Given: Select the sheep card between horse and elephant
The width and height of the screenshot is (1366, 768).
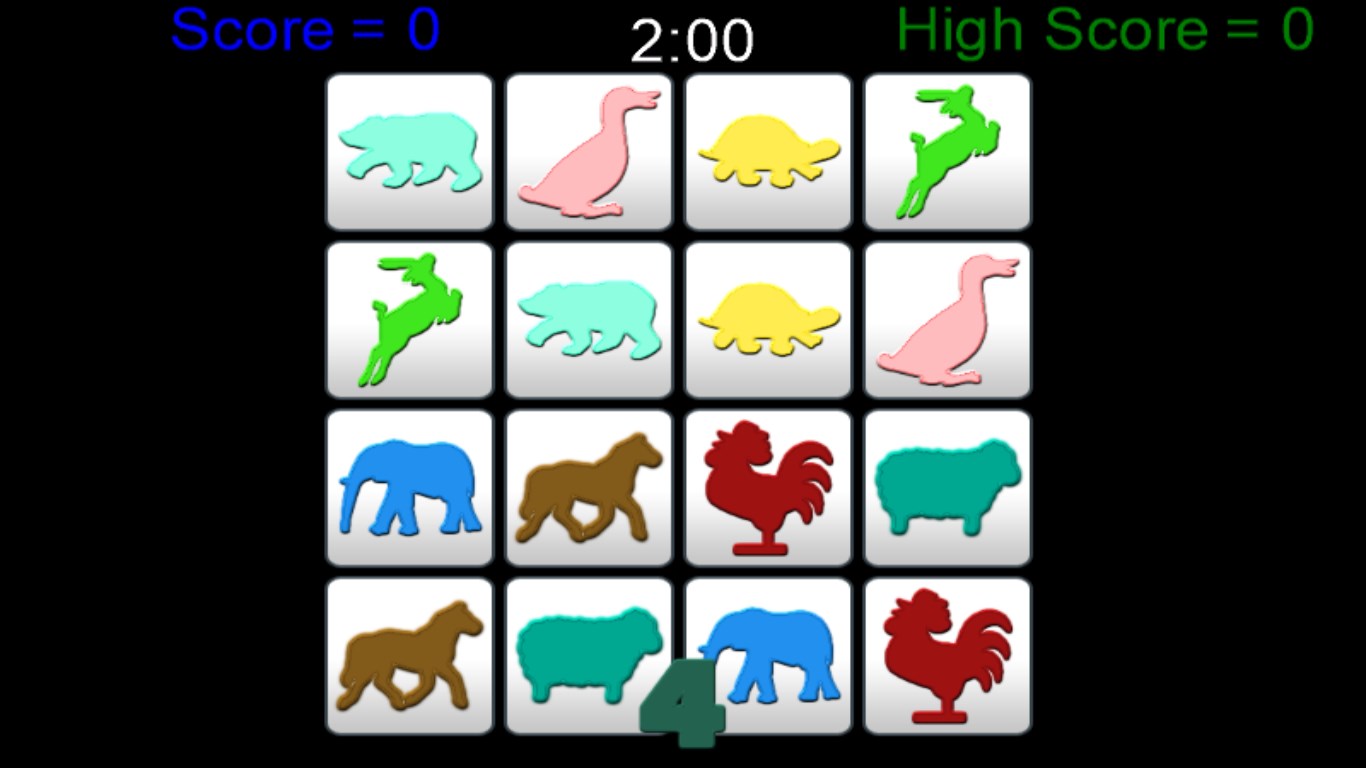Looking at the screenshot, I should point(589,656).
